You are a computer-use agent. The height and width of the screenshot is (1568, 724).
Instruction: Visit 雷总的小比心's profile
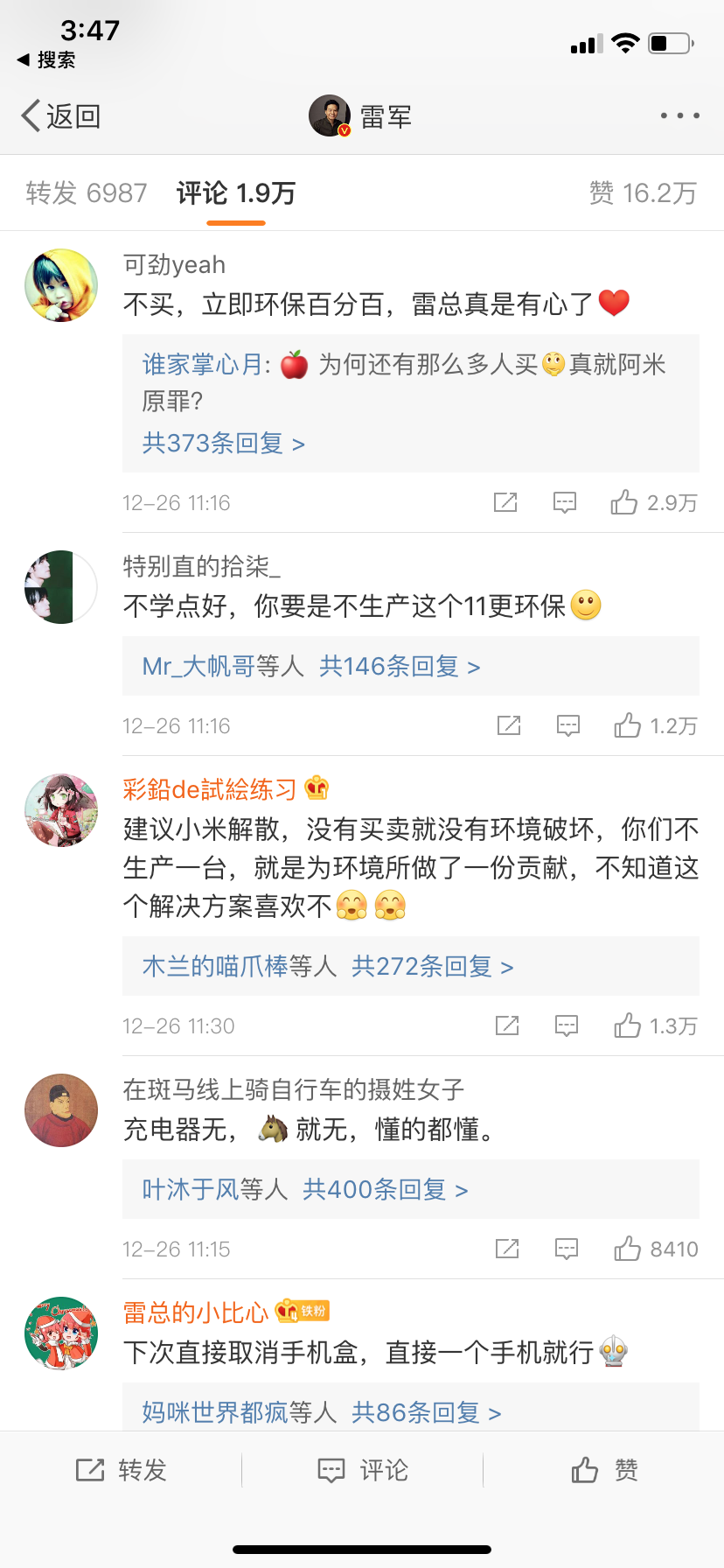click(x=195, y=1312)
